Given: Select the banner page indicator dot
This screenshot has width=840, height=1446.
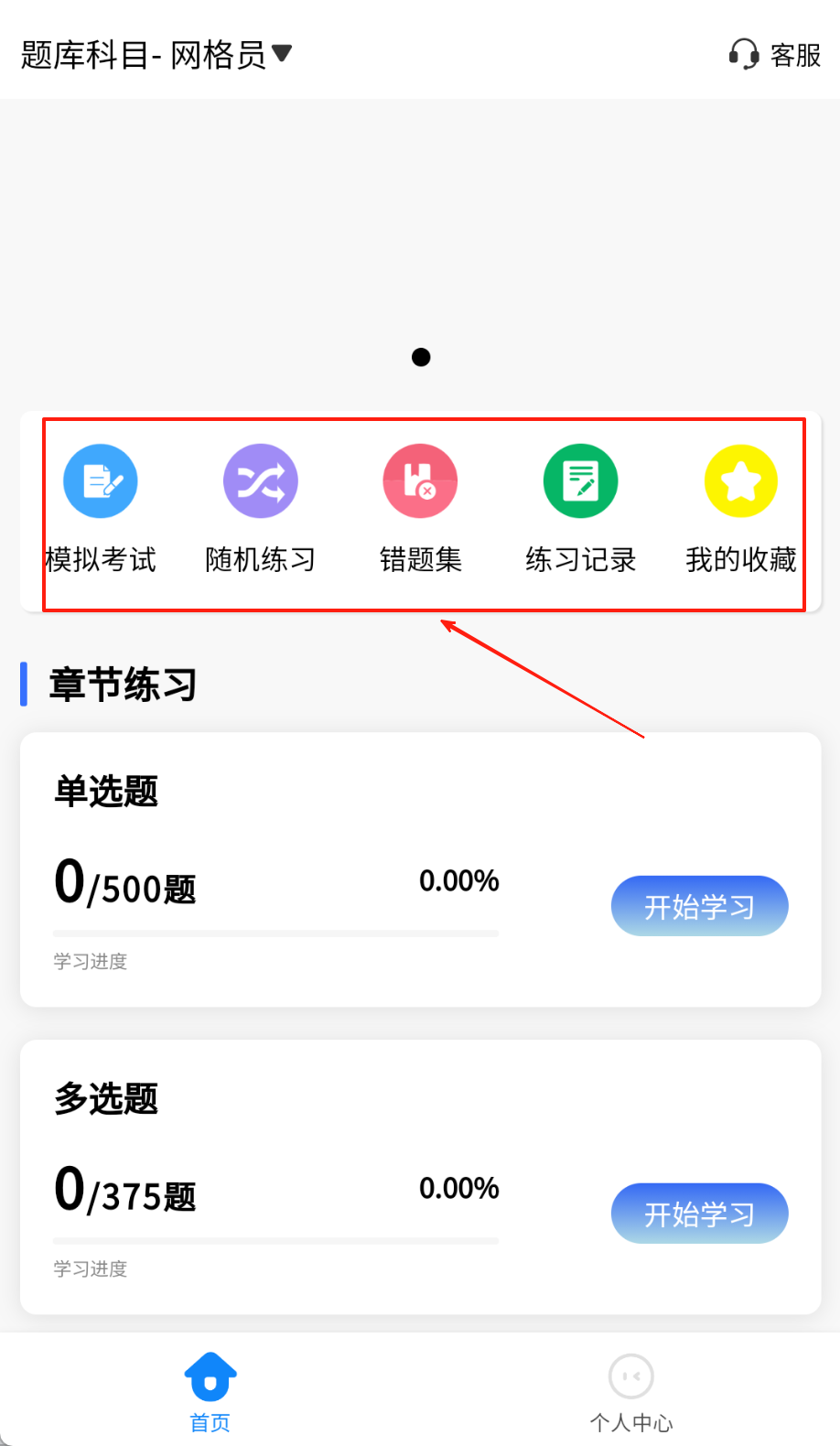Looking at the screenshot, I should (421, 357).
